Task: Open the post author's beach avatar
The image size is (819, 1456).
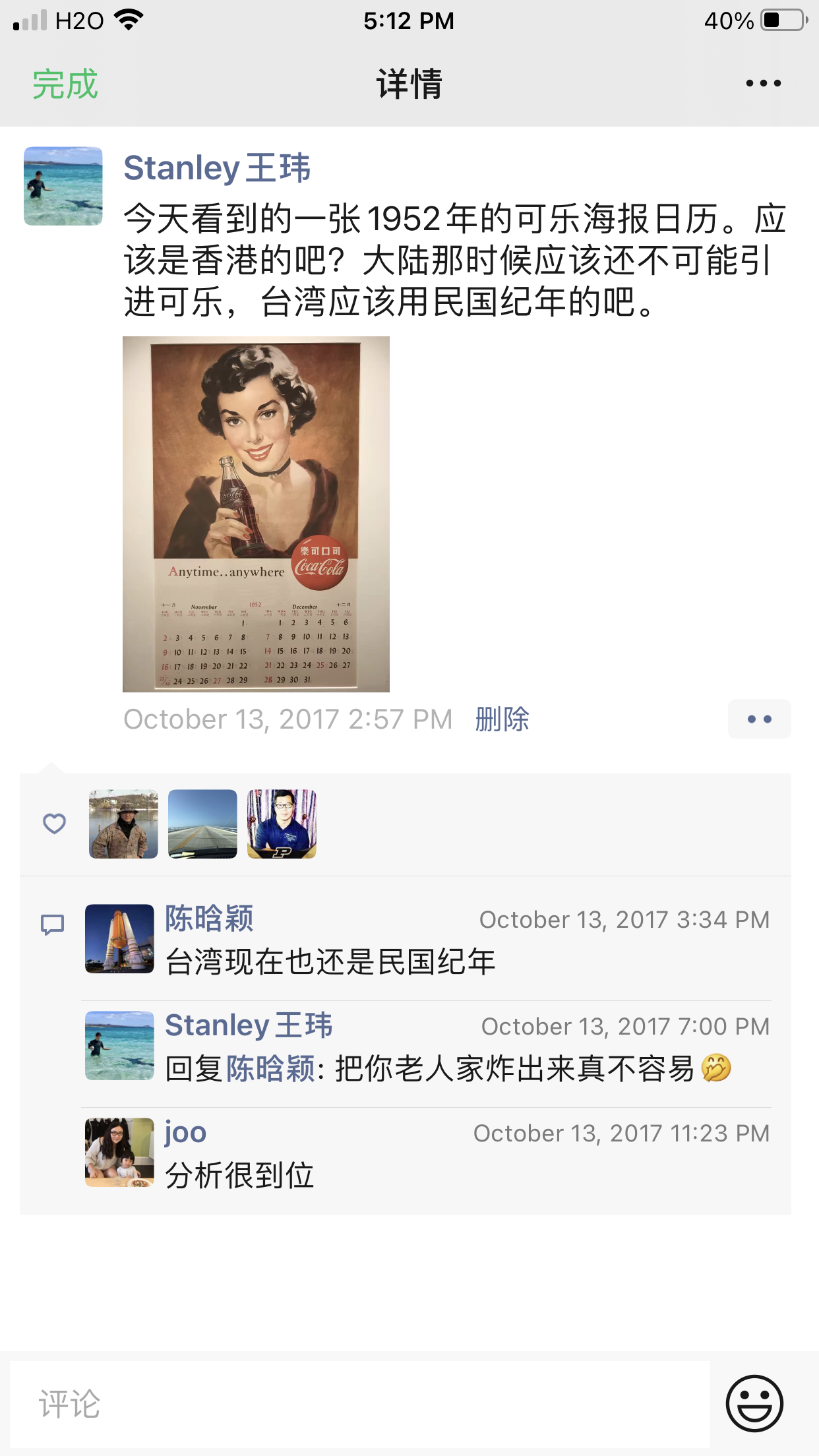Action: [63, 186]
